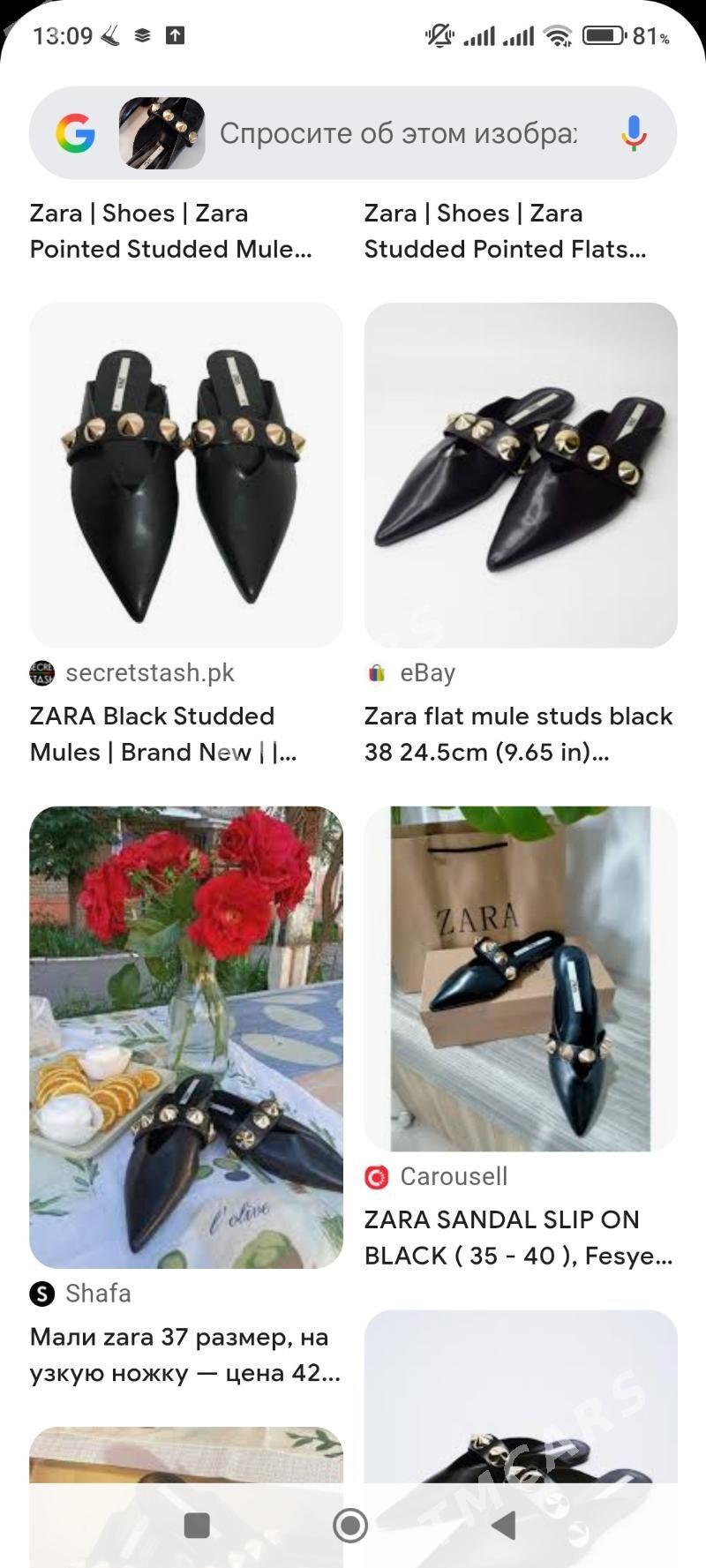Open the Zara Pointed Studded Mule result
Viewport: 706px width, 1568px height.
171,231
